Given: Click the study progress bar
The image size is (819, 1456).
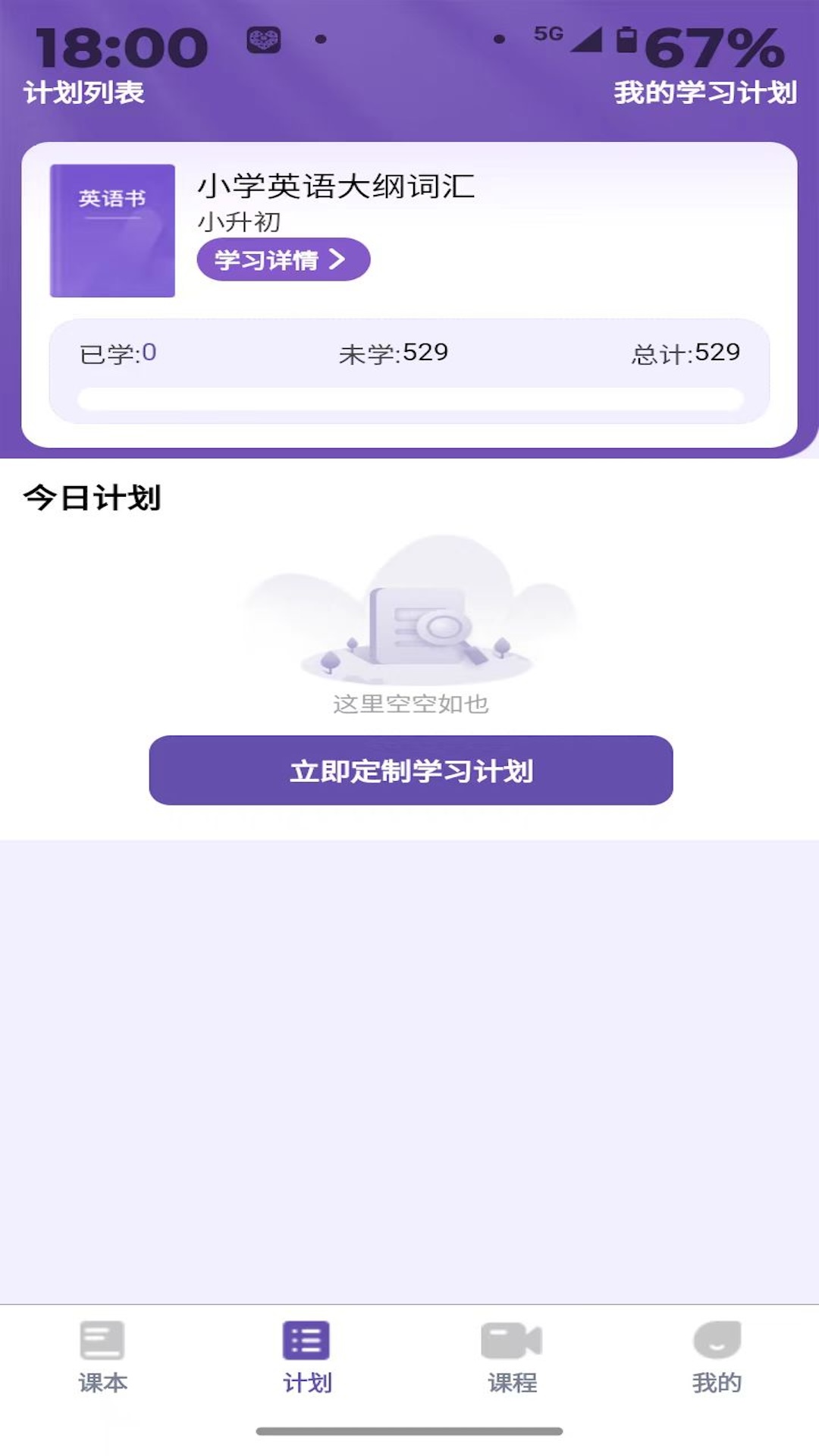Looking at the screenshot, I should [x=409, y=396].
